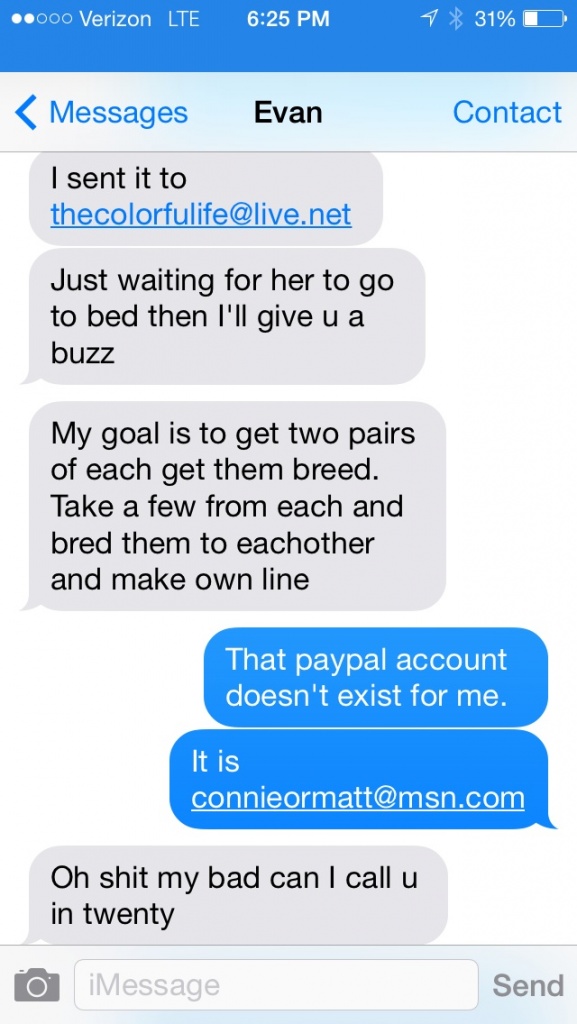Open the camera to attach a photo
The width and height of the screenshot is (577, 1024).
37,984
